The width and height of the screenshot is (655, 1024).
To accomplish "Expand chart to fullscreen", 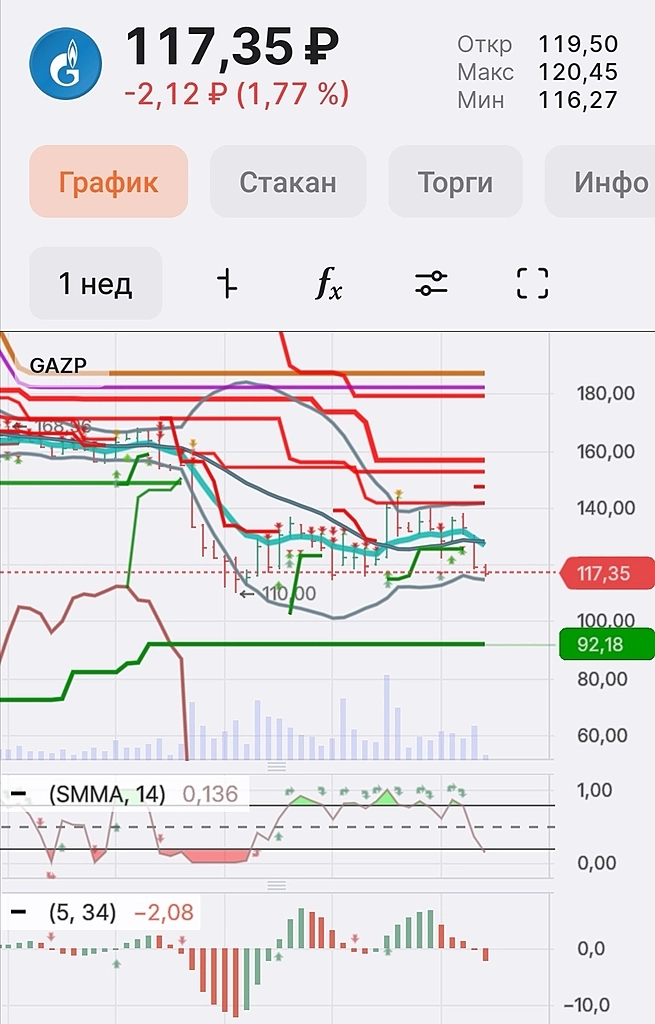I will point(533,284).
